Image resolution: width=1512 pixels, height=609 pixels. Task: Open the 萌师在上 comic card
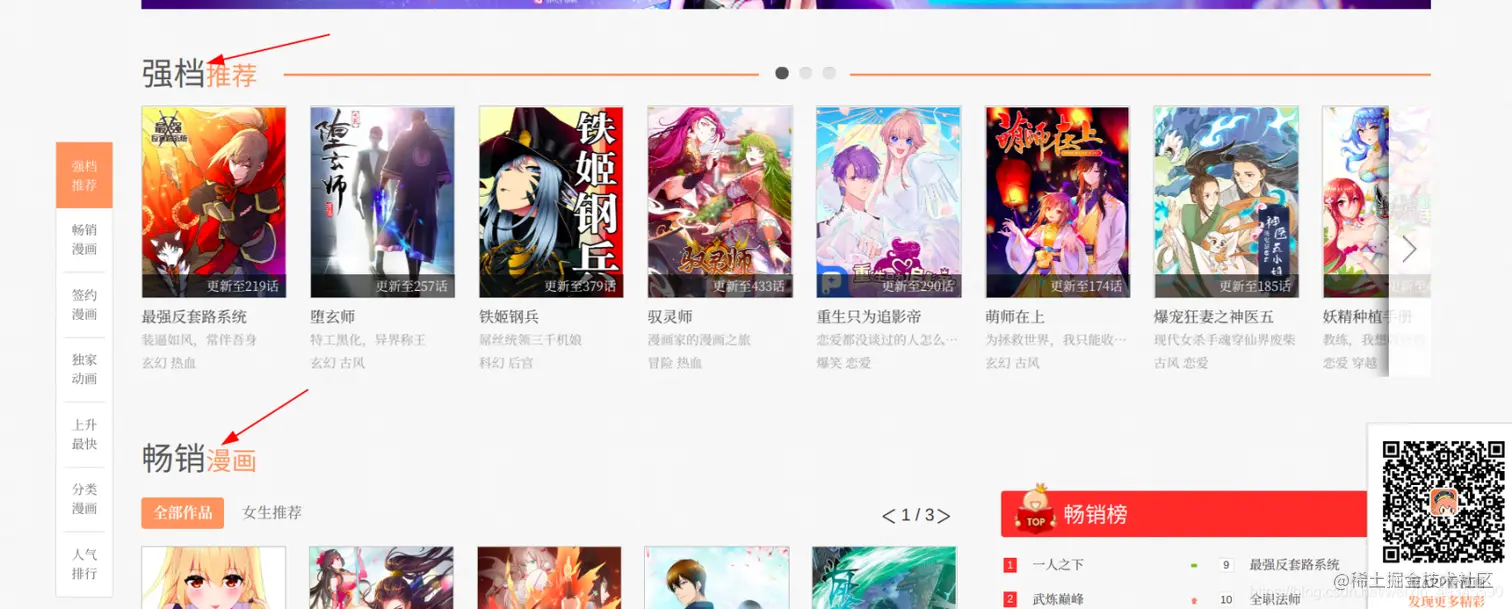pos(1057,202)
